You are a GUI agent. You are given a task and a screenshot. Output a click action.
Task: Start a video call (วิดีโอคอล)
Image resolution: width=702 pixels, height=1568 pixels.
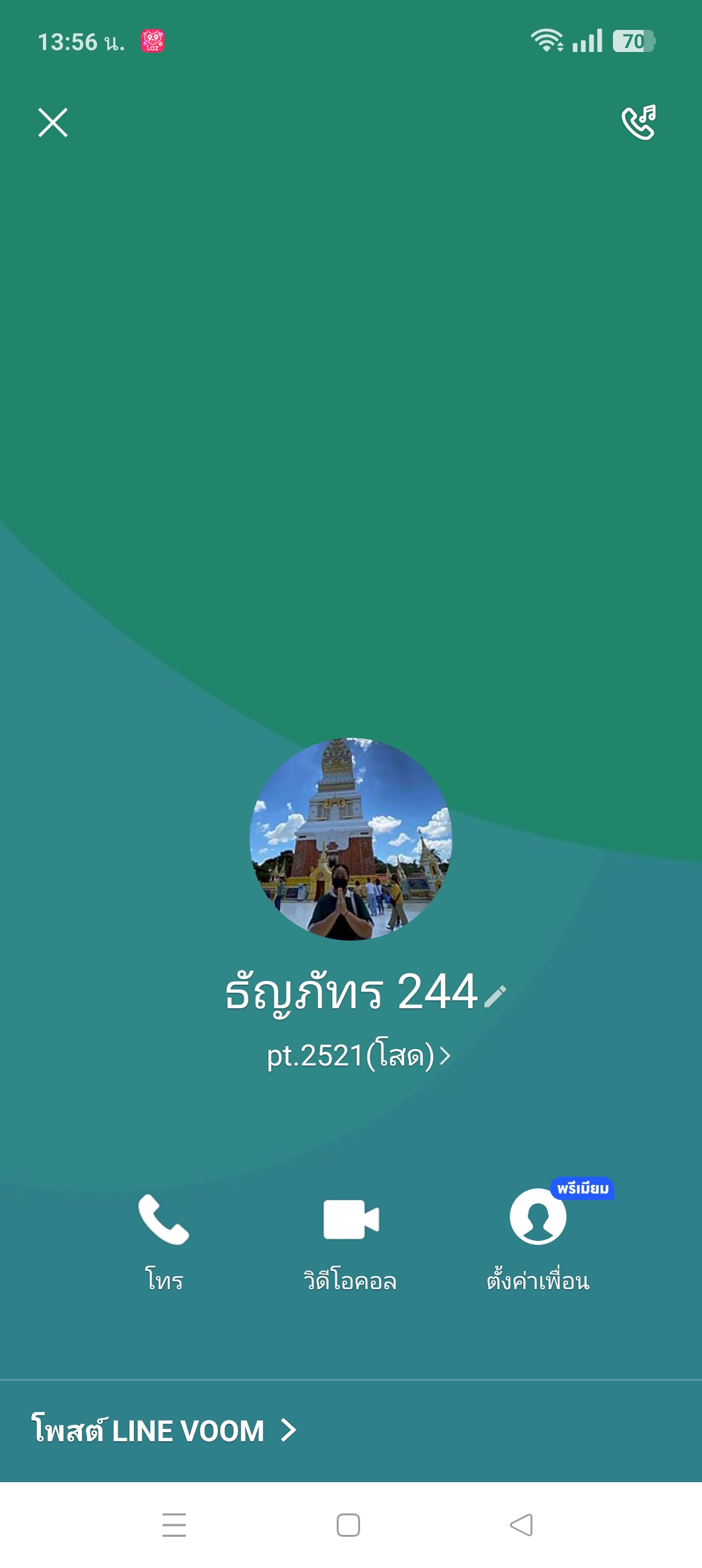point(351,1239)
